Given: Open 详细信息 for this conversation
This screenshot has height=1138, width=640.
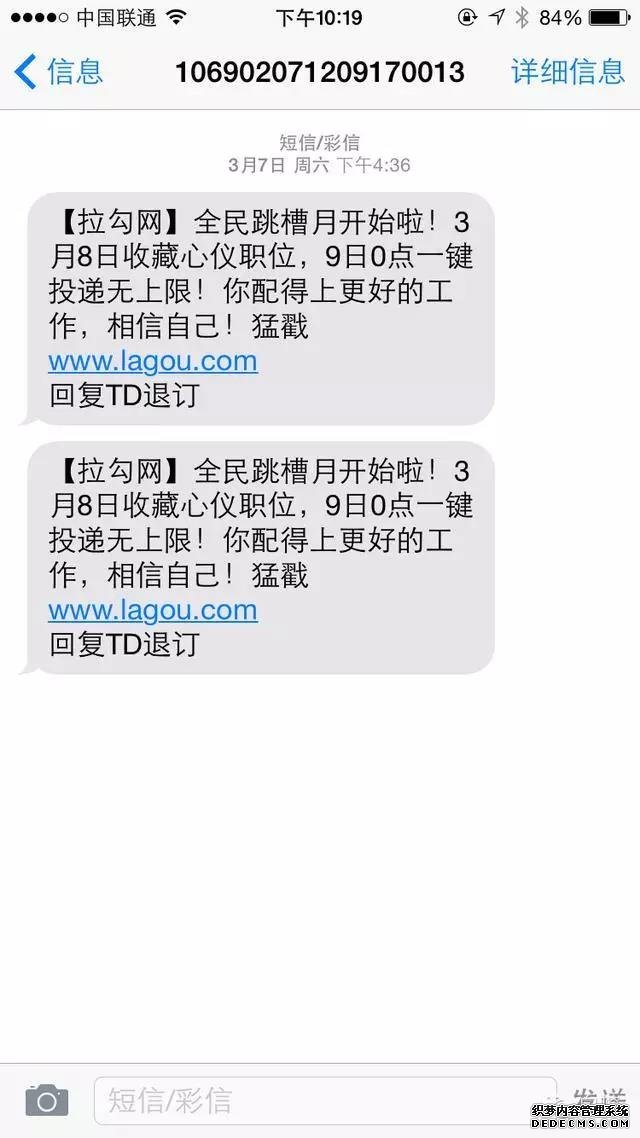Looking at the screenshot, I should click(x=567, y=72).
